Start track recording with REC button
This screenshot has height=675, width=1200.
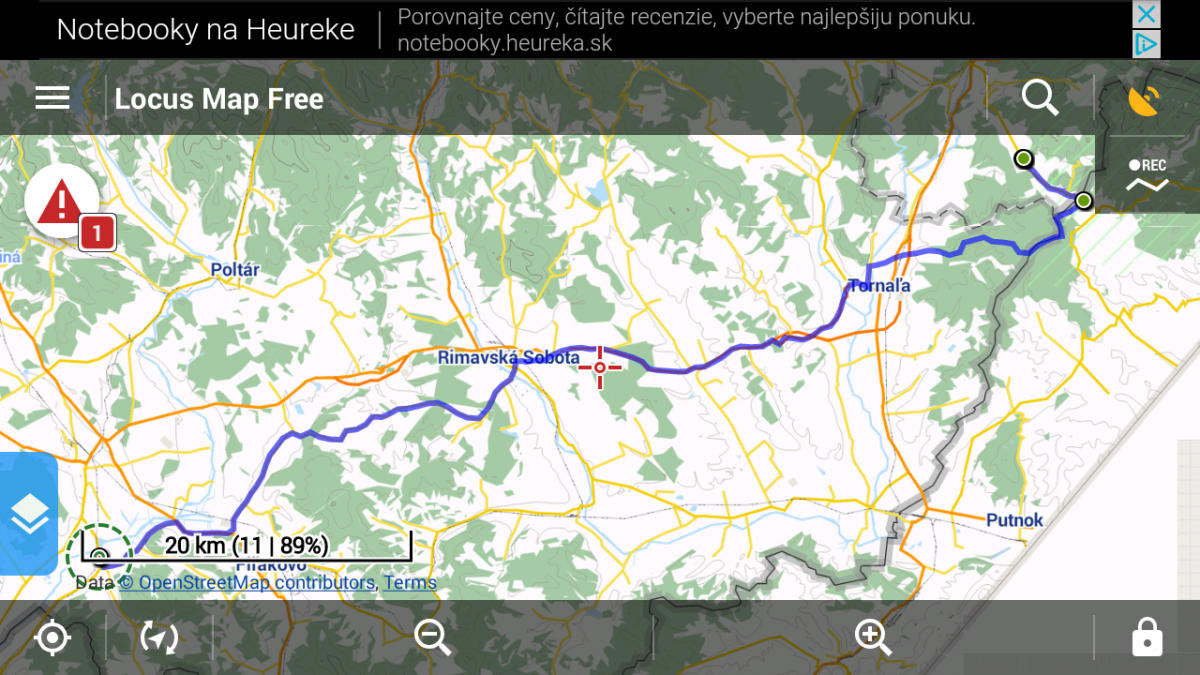coord(1147,175)
